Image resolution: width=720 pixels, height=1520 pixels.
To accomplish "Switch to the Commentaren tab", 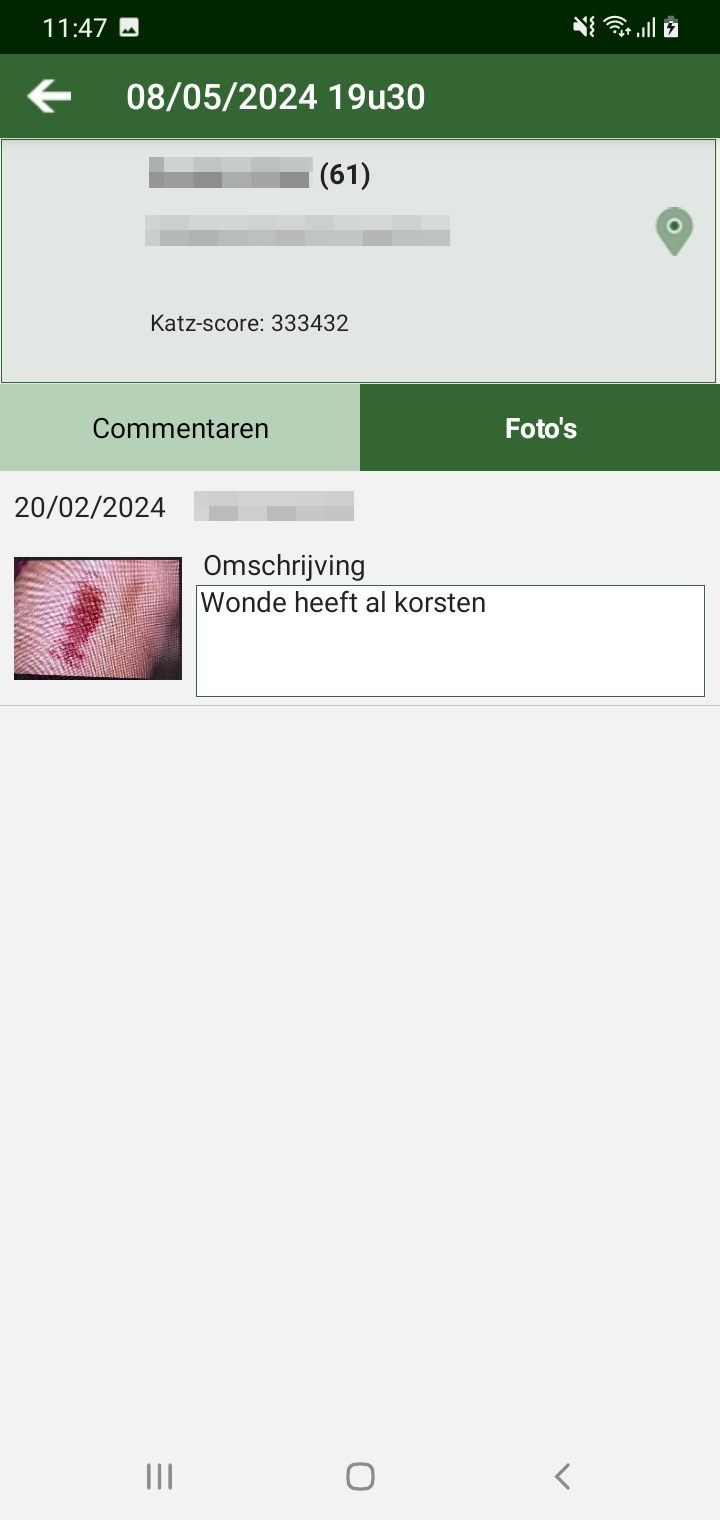I will (x=180, y=428).
